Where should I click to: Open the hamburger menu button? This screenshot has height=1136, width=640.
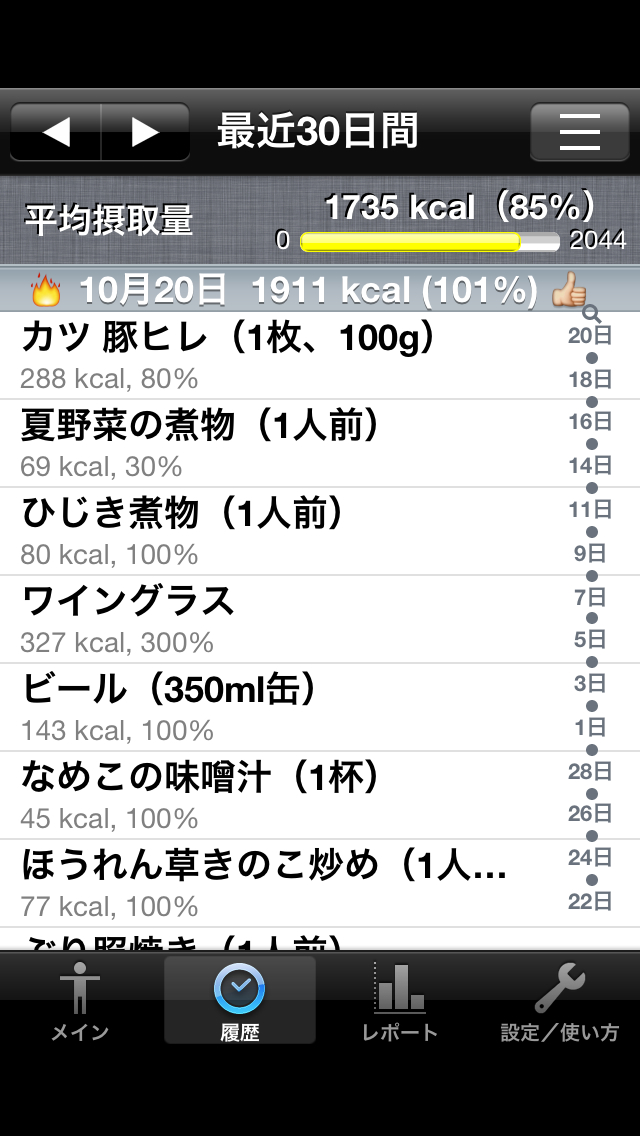tap(579, 132)
